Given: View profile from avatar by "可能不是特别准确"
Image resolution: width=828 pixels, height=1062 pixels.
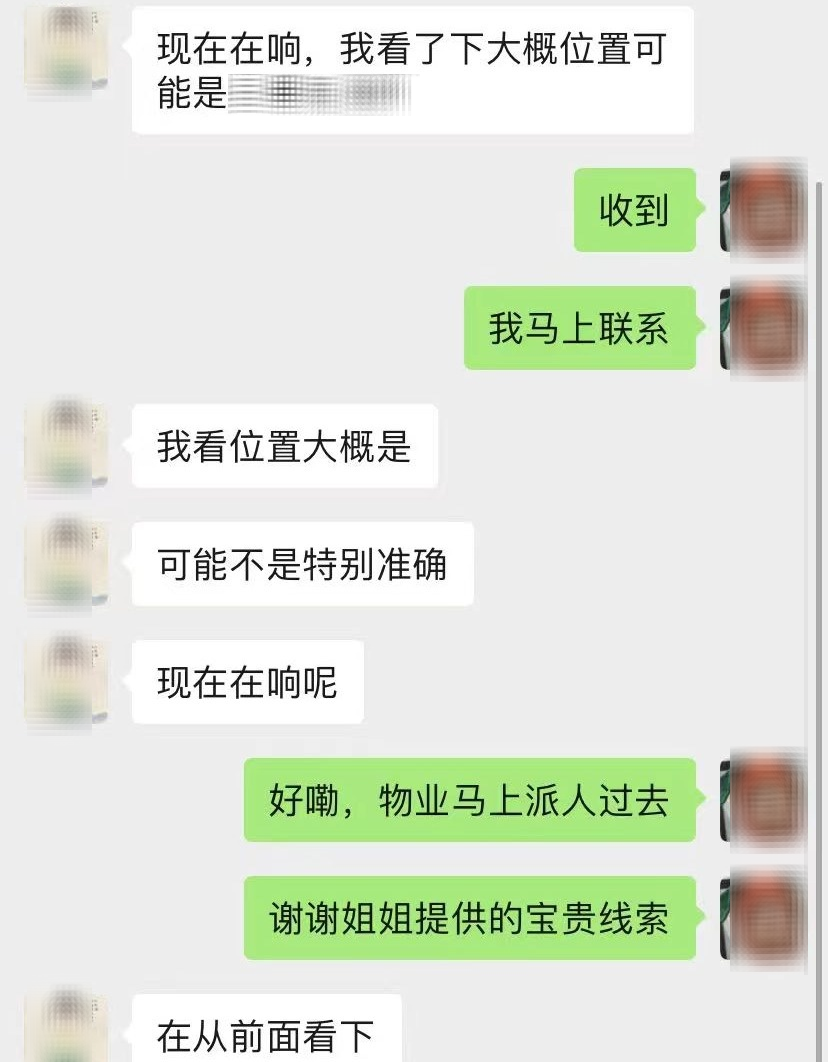Looking at the screenshot, I should click(66, 564).
